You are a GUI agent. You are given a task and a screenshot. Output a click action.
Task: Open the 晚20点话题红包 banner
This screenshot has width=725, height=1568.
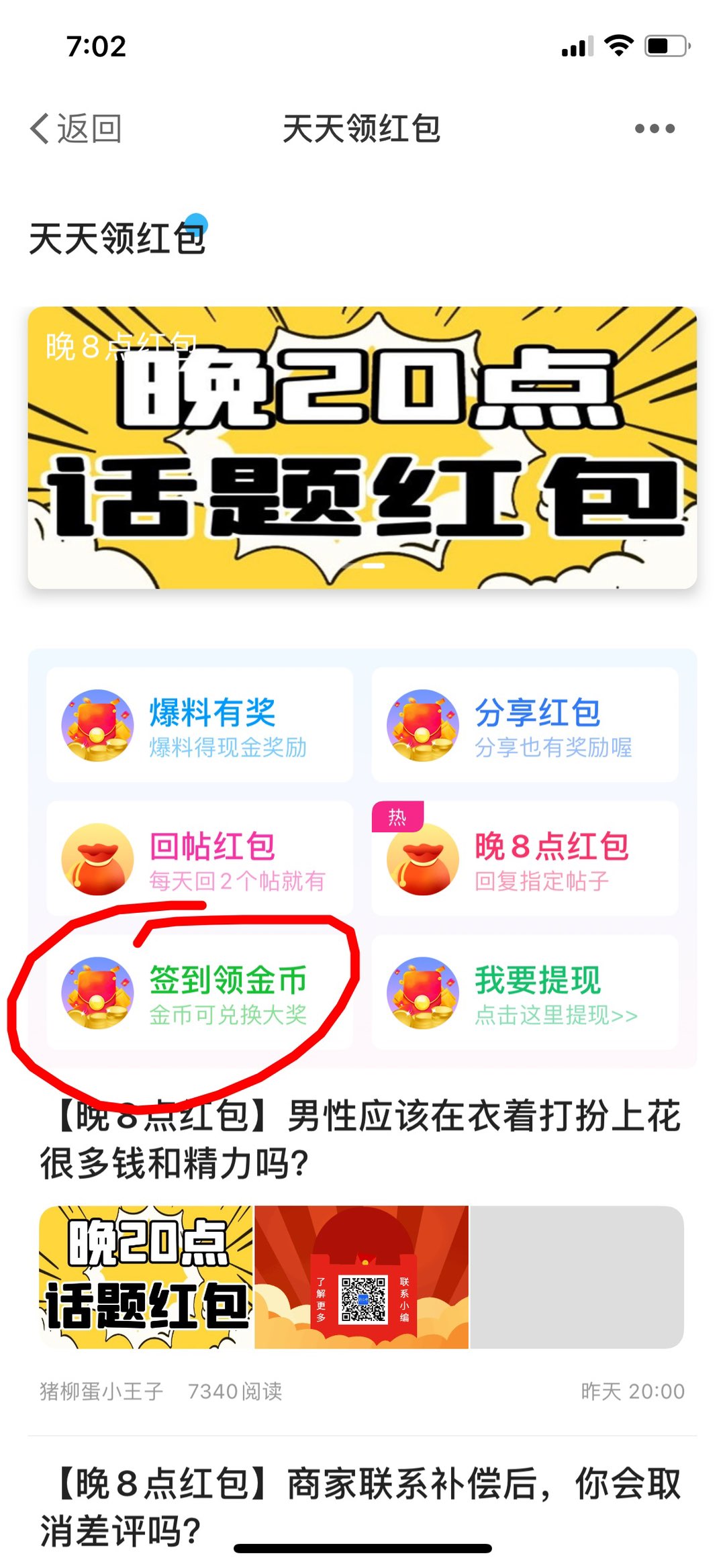pyautogui.click(x=362, y=448)
